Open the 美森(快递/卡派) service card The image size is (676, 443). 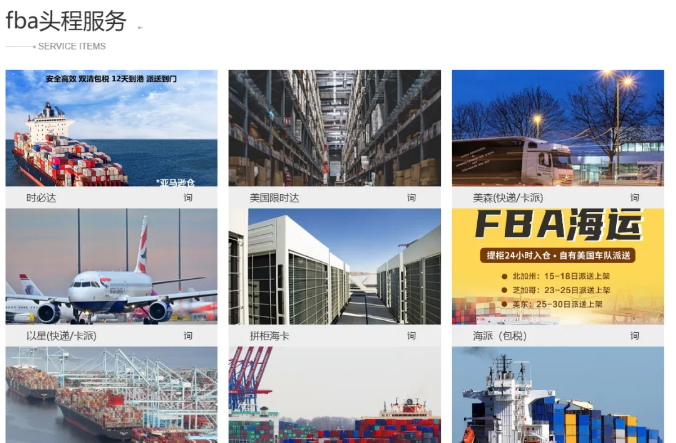(557, 128)
